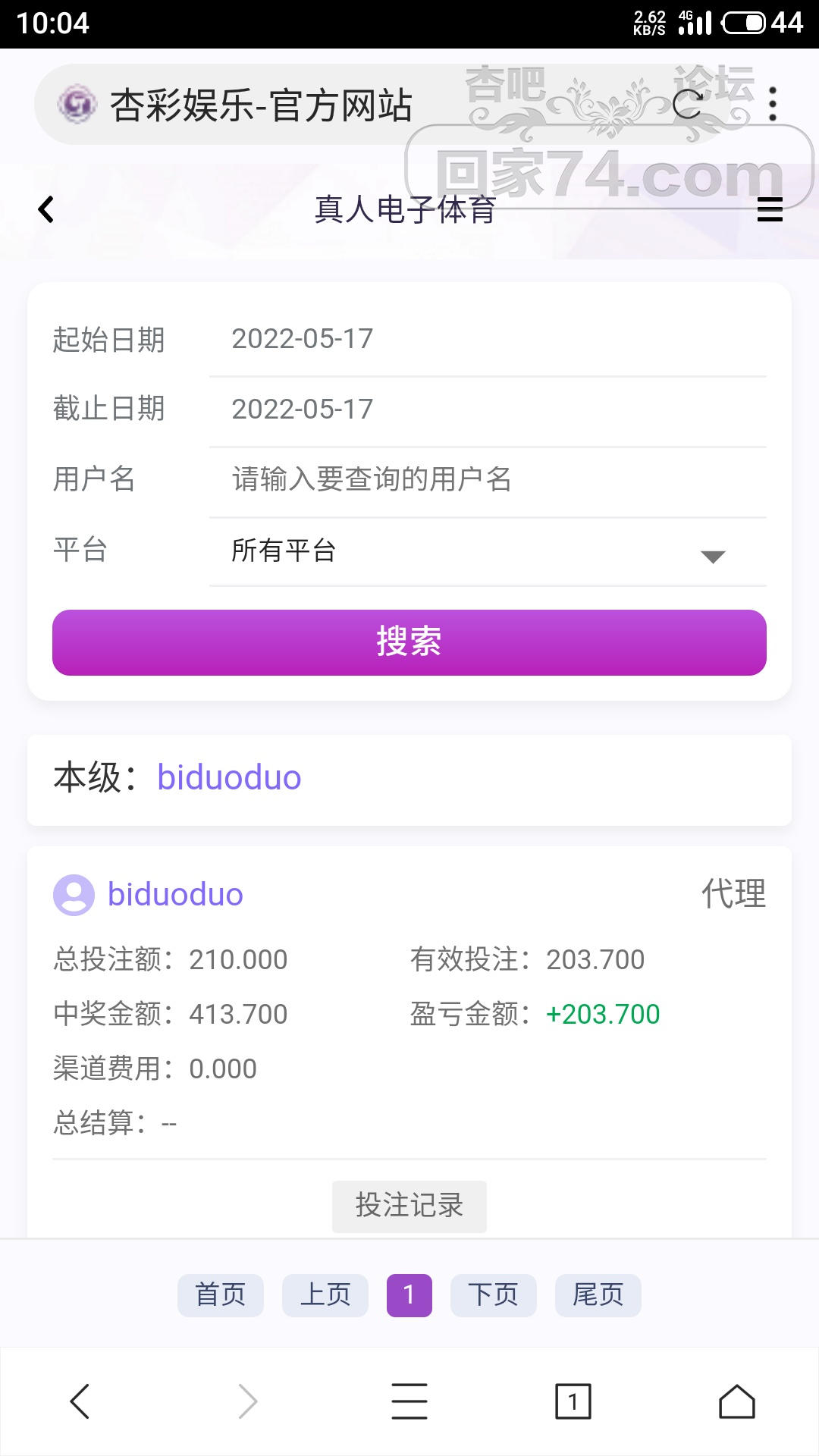
Task: Open the browser tabs switcher
Action: pos(573,1401)
